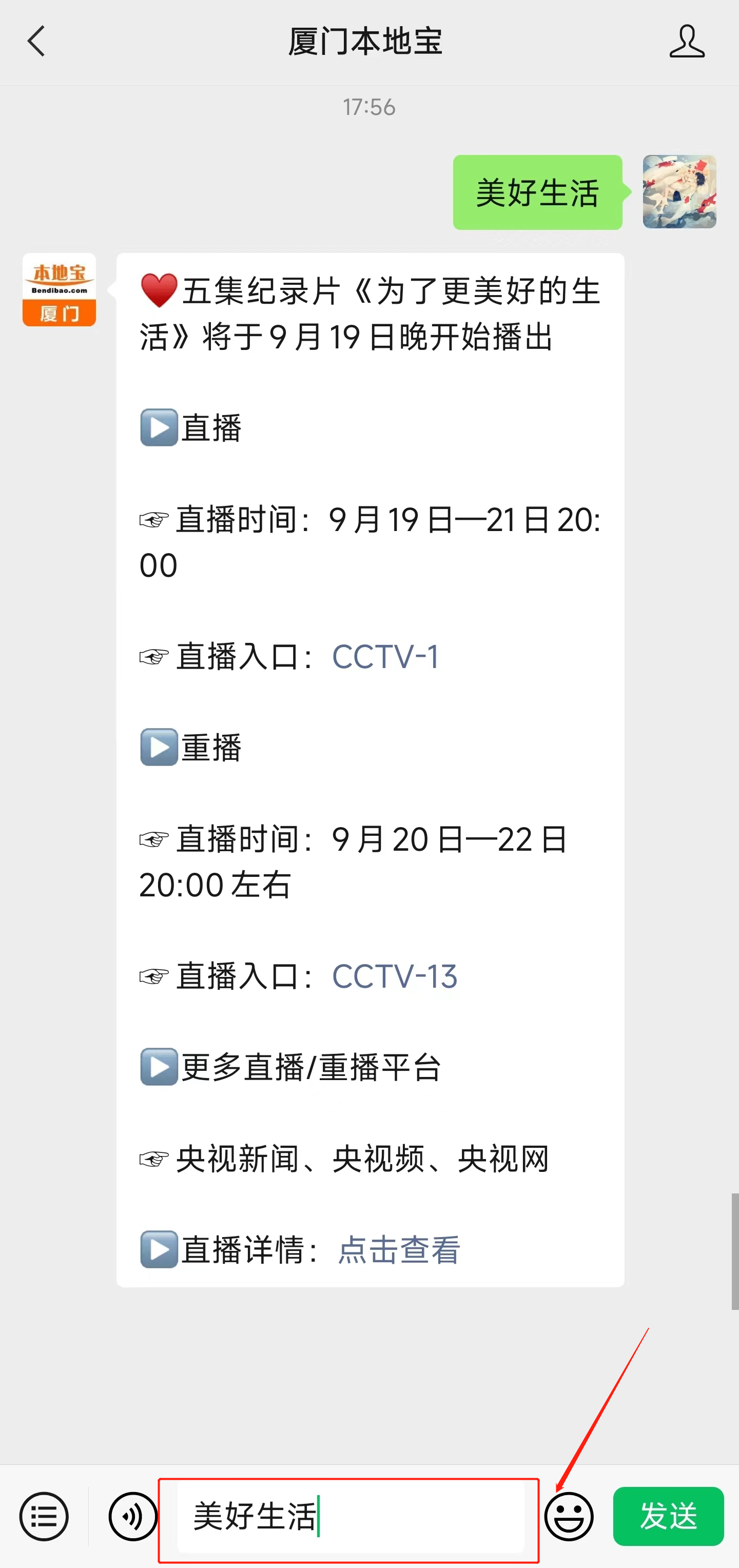The image size is (739, 1568).
Task: Tap the green 发送 button
Action: point(668,1516)
